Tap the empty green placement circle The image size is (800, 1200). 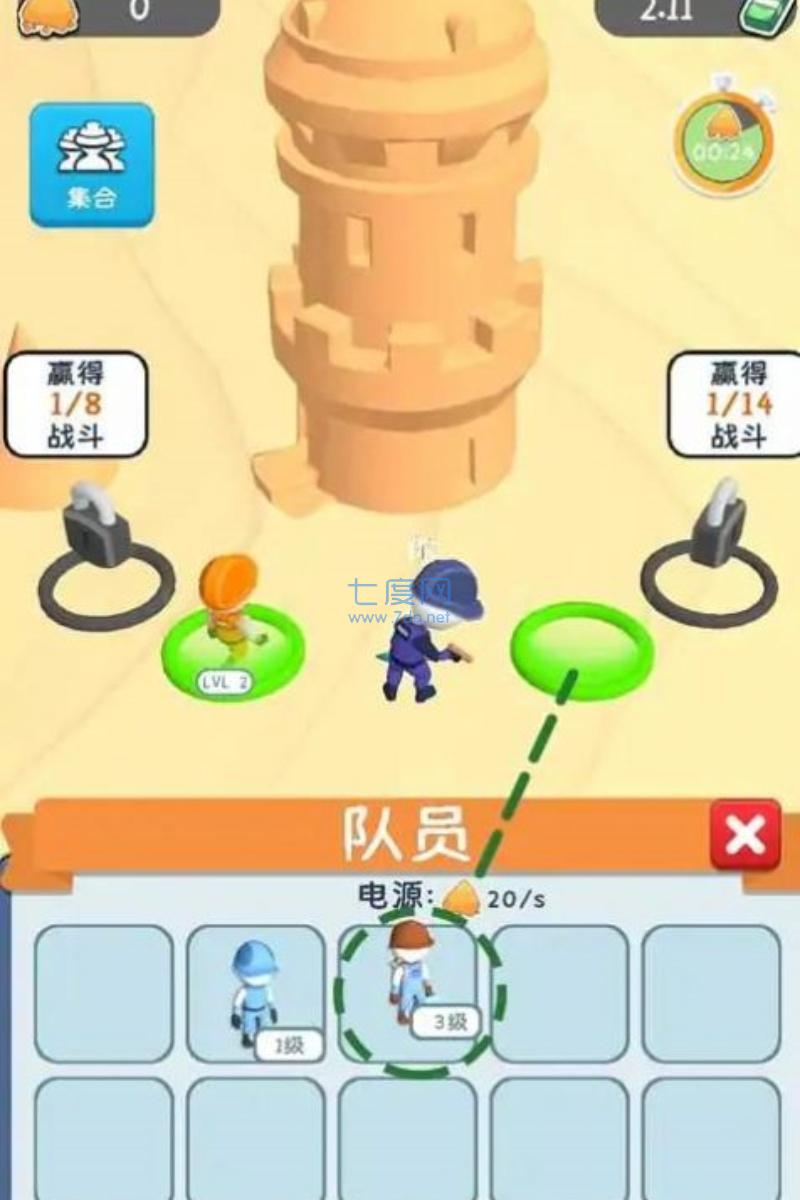583,649
